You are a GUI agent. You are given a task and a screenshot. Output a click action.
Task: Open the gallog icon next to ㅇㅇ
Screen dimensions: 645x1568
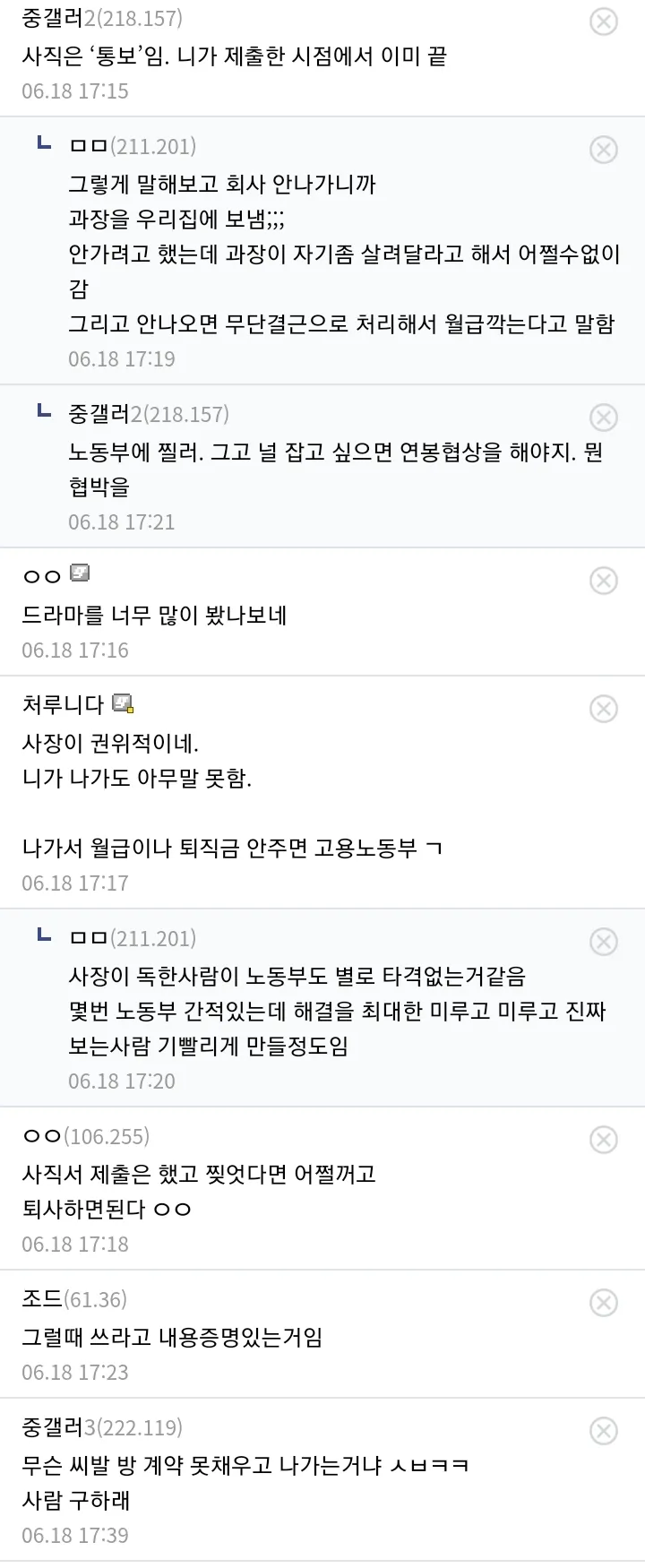80,573
